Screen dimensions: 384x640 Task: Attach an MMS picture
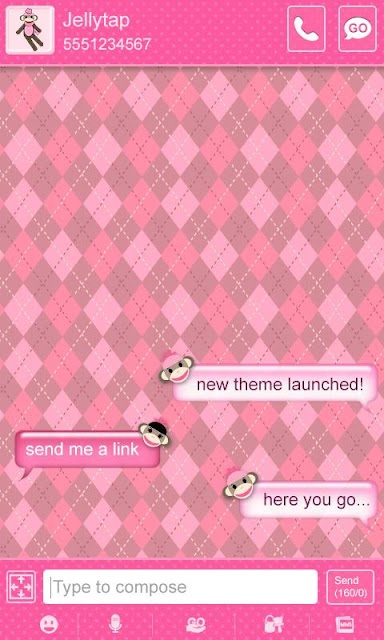[344, 624]
